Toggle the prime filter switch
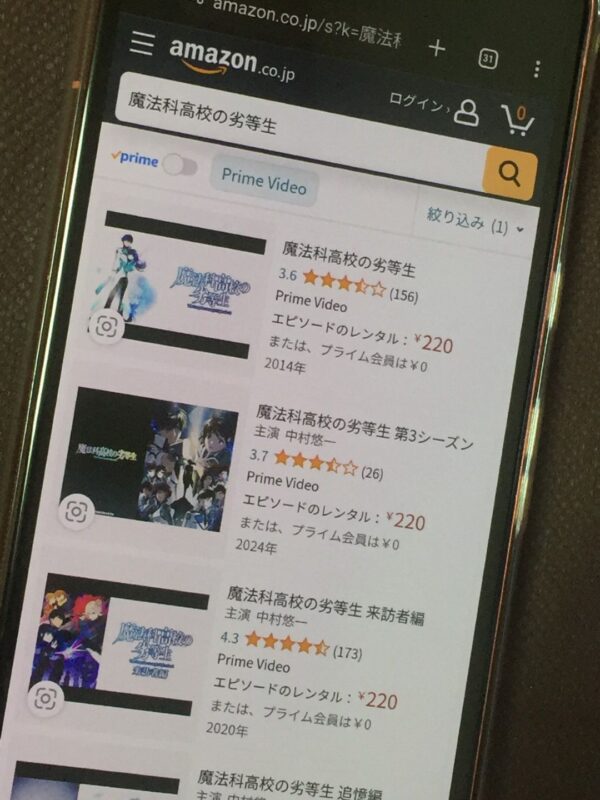Screen dimensions: 600x800 (x=180, y=166)
